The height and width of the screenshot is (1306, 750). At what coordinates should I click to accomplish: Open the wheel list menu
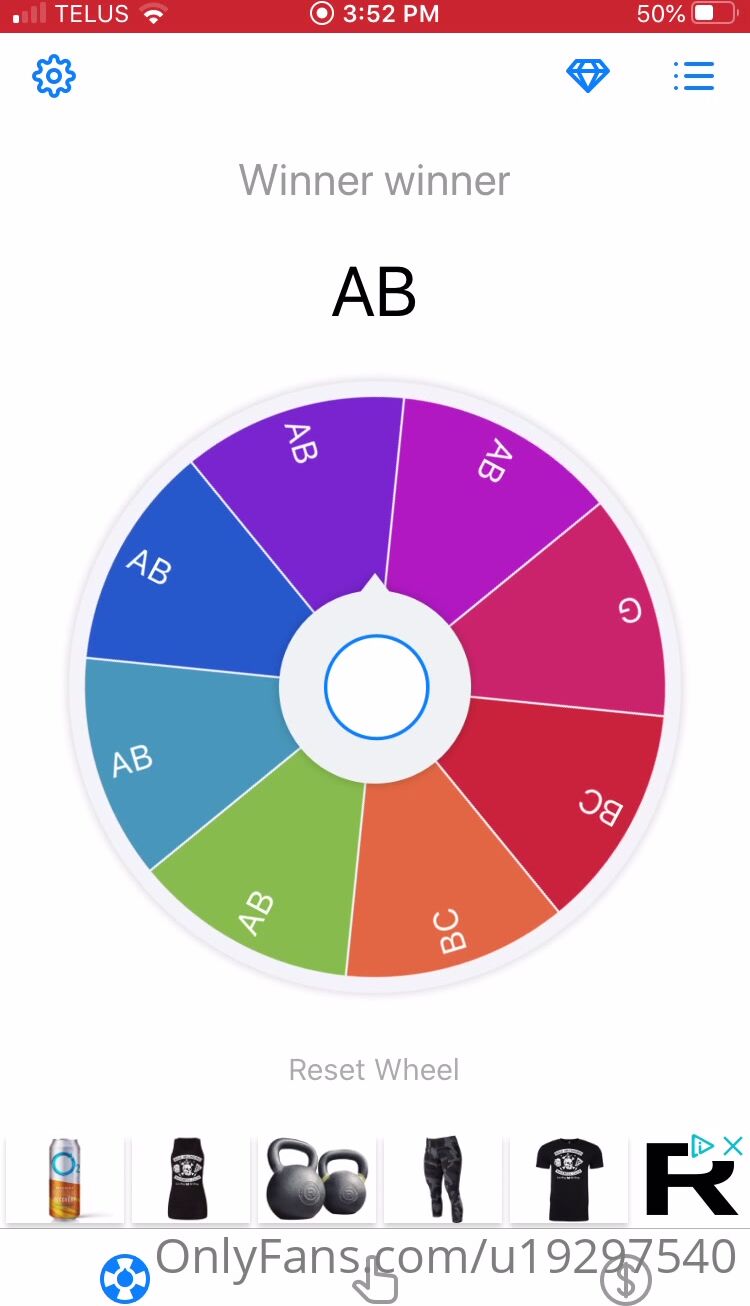point(693,76)
